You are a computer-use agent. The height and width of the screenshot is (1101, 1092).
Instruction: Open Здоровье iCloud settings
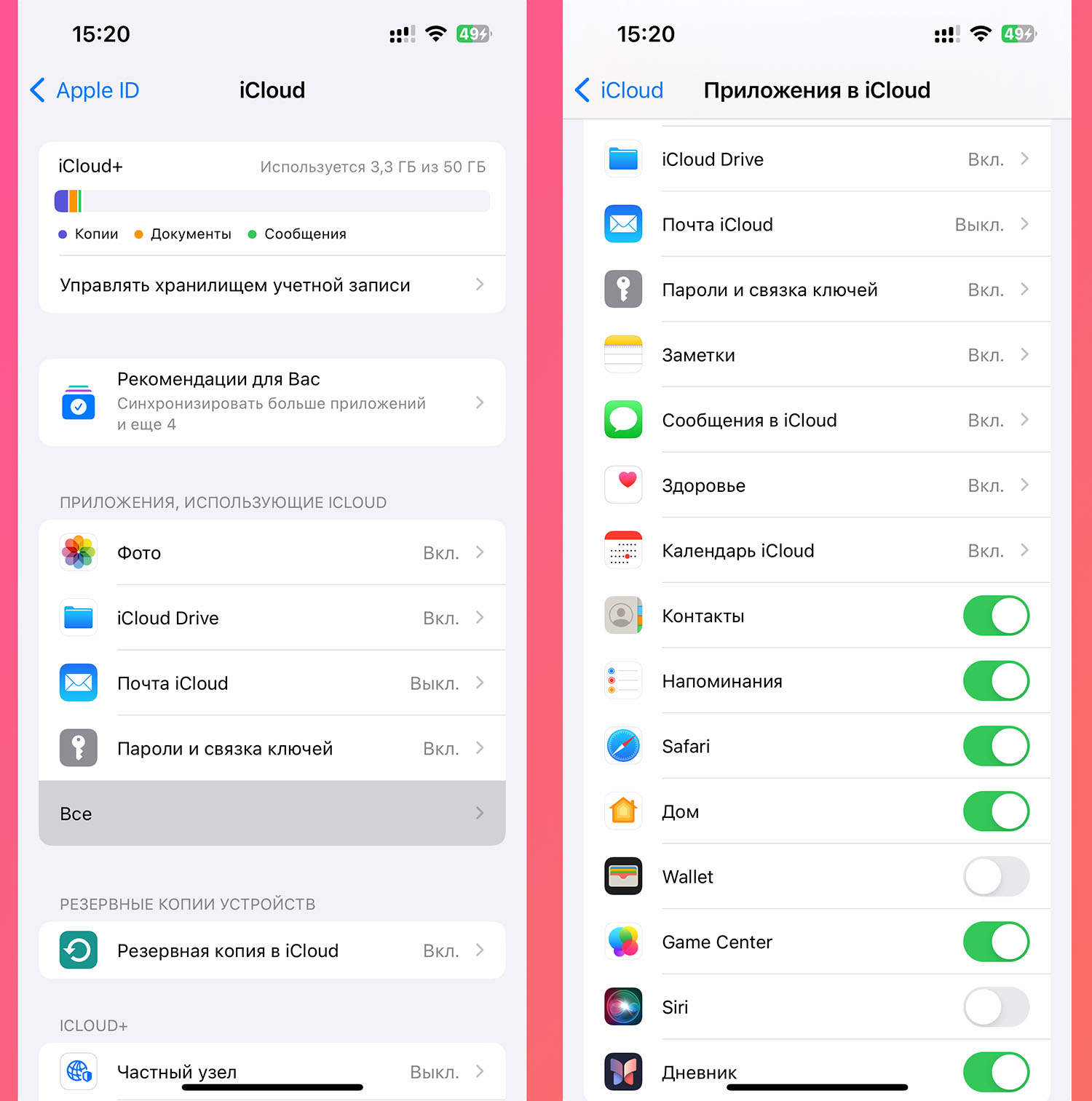816,485
